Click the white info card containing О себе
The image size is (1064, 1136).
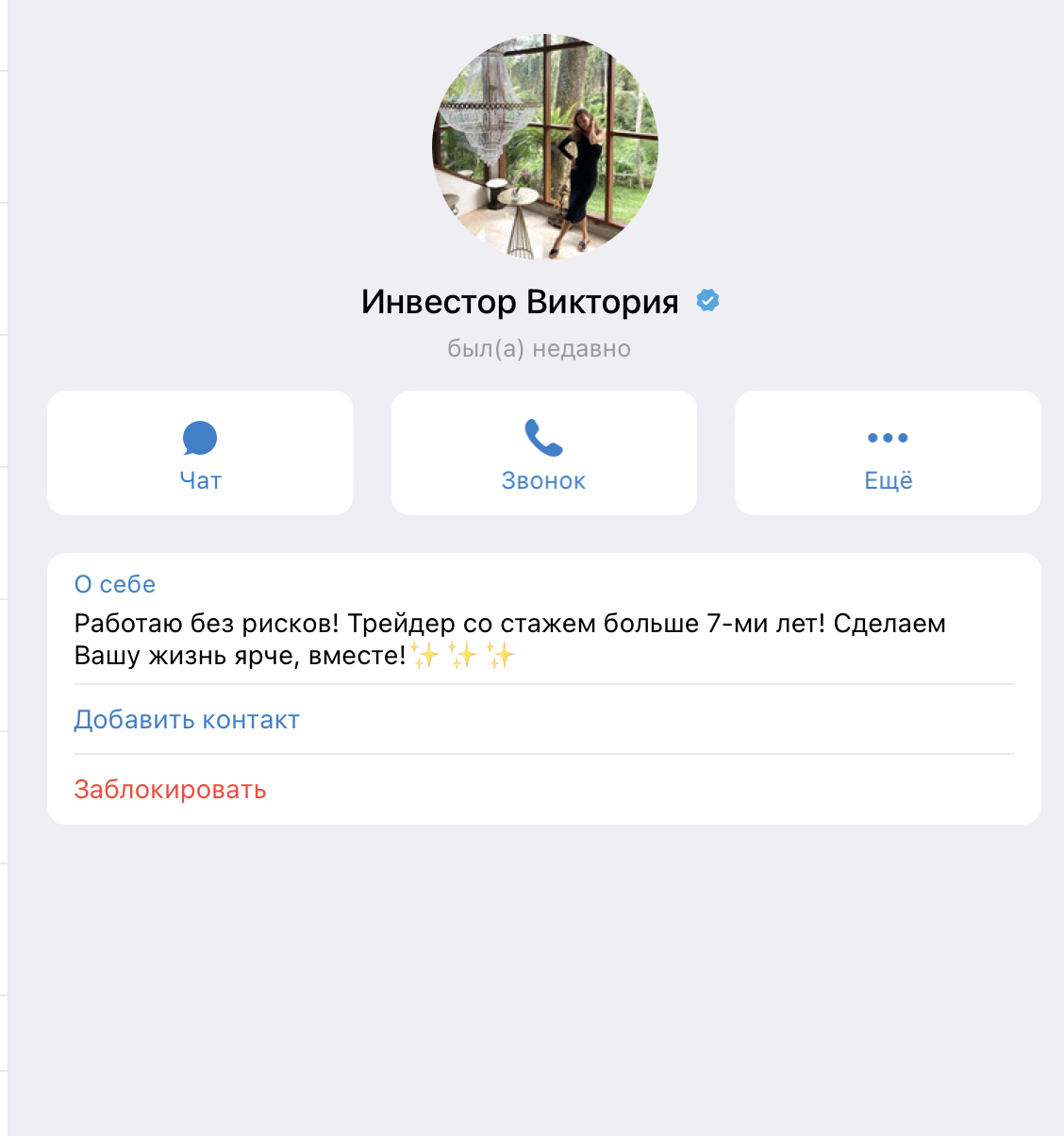click(532, 686)
